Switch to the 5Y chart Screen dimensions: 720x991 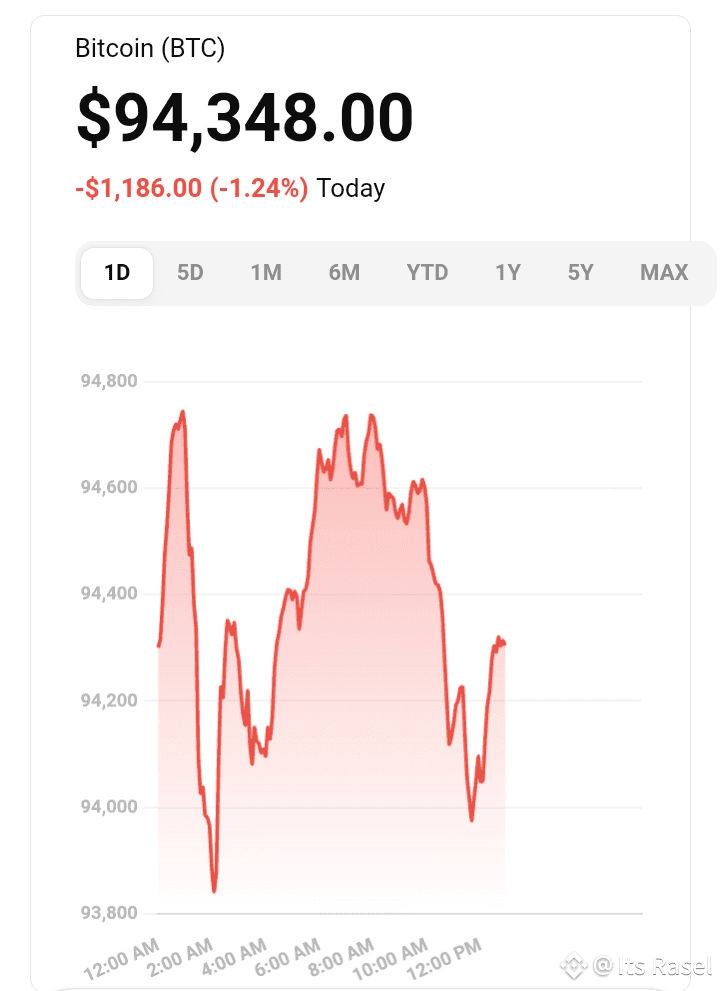[x=580, y=272]
